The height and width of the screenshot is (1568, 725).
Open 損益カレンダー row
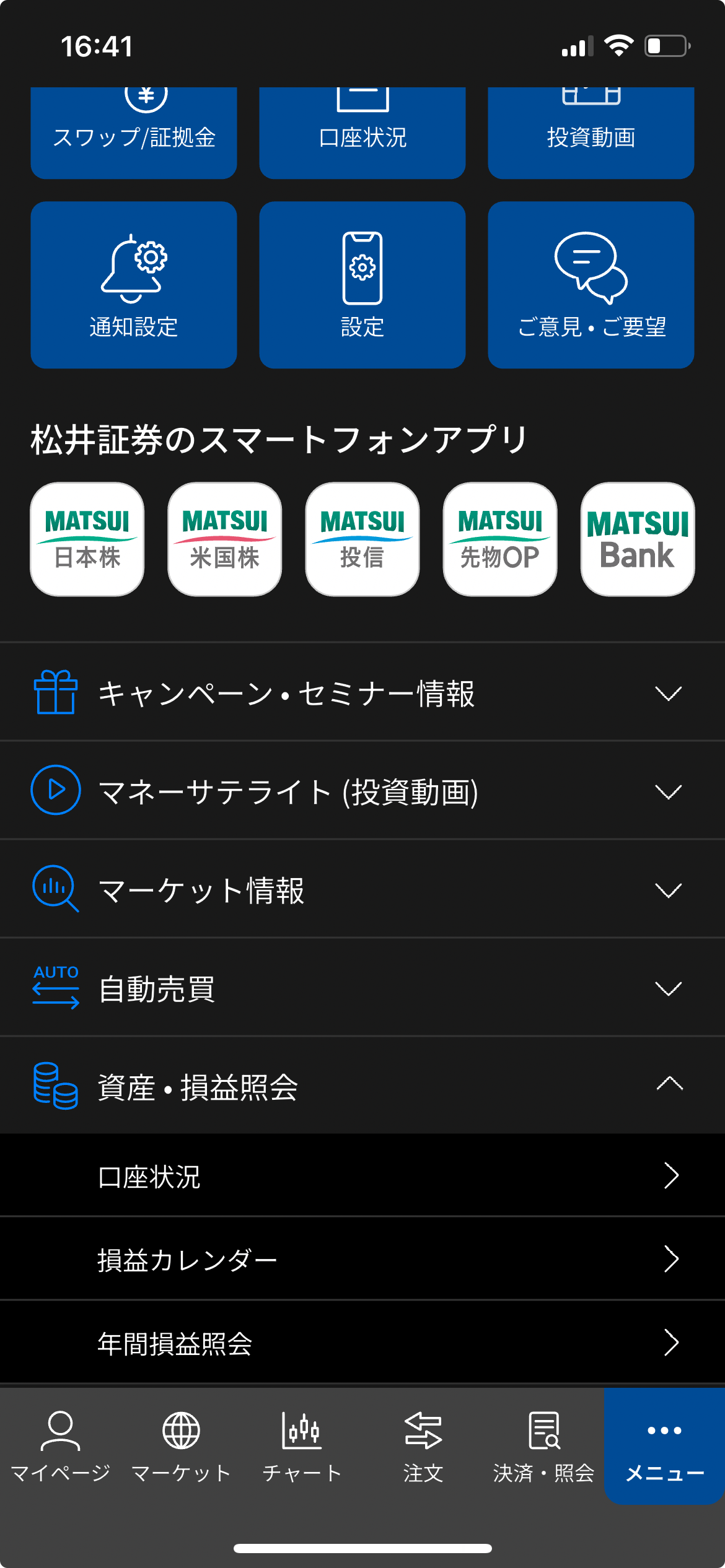(362, 1259)
